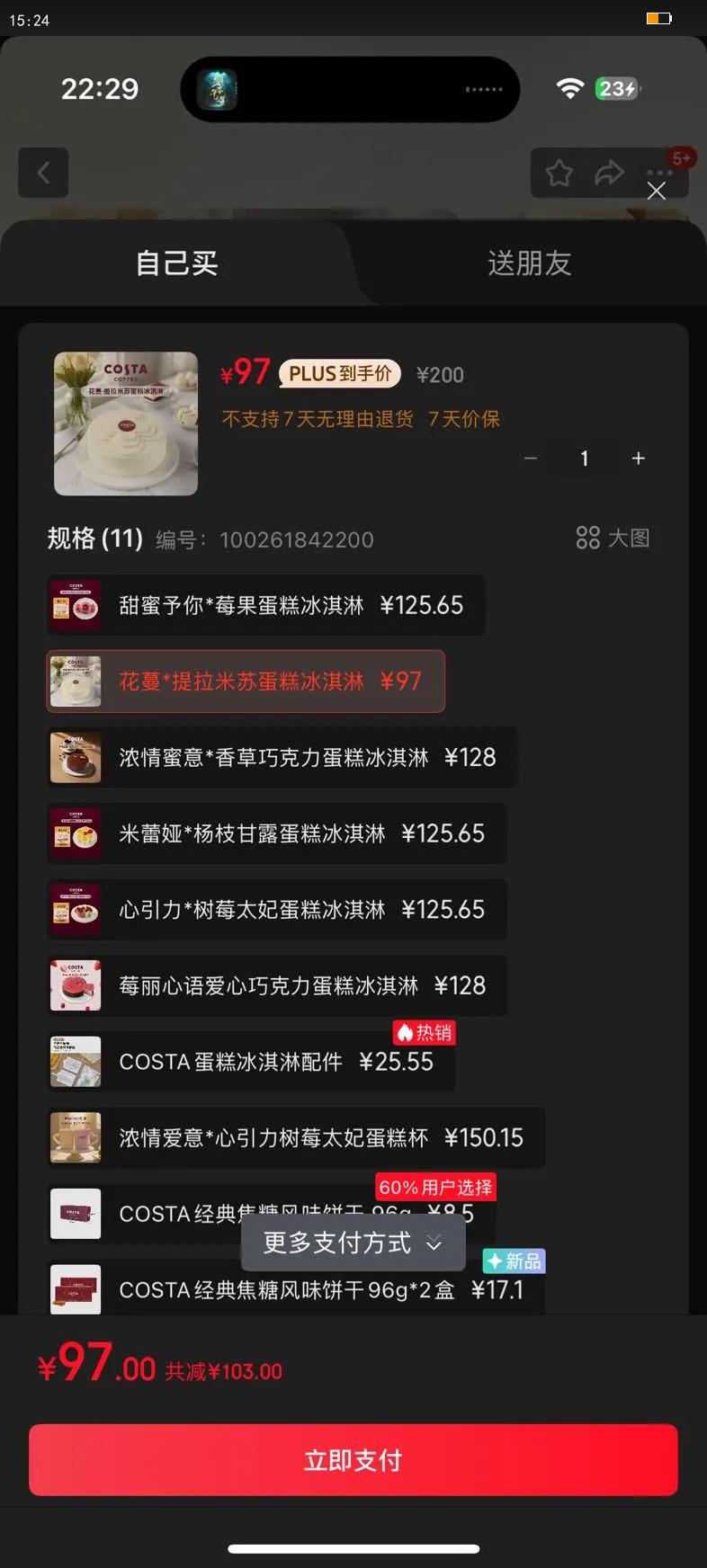Tap the more options ellipsis with 5+ badge
707x1568 pixels.
pos(659,173)
